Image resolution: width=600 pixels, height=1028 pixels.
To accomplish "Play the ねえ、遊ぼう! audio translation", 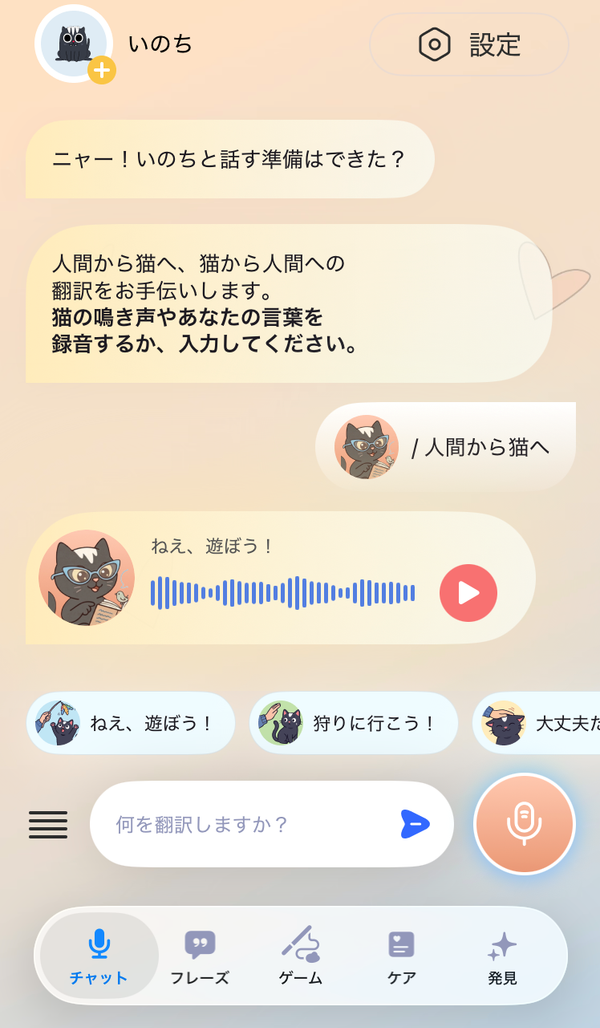I will [x=468, y=593].
